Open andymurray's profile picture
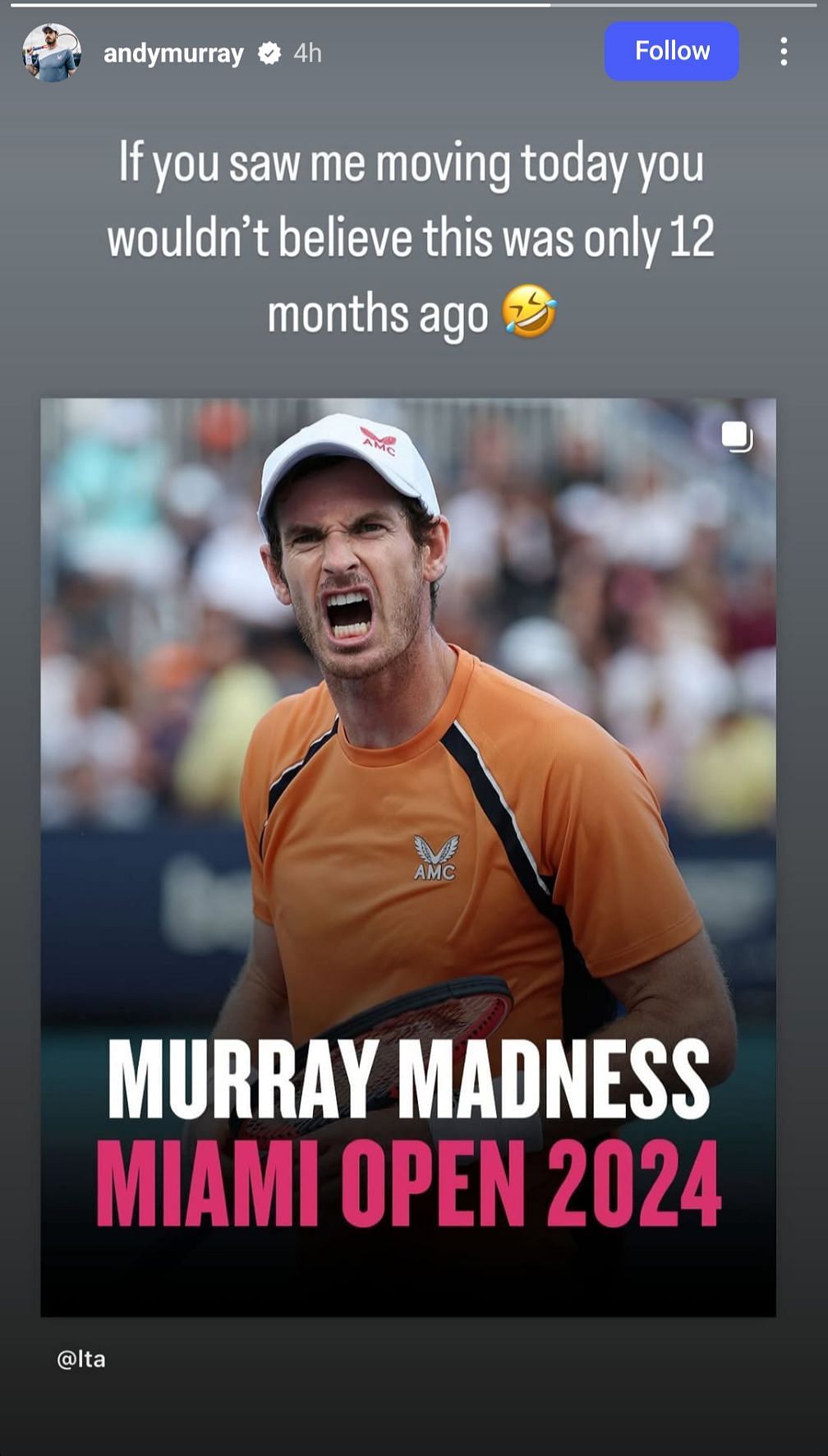This screenshot has height=1456, width=828. (x=51, y=53)
